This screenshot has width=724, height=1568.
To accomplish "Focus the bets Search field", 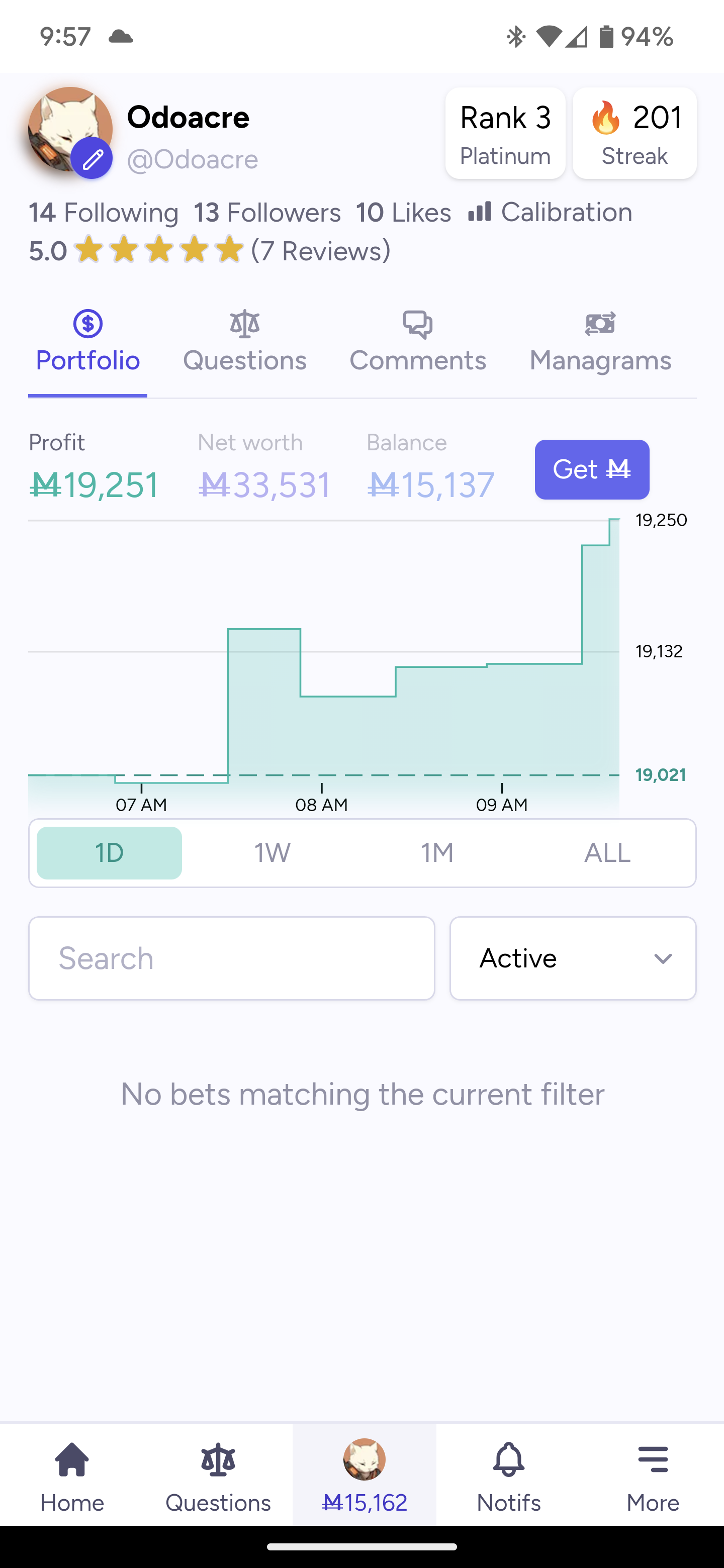I will [x=231, y=958].
